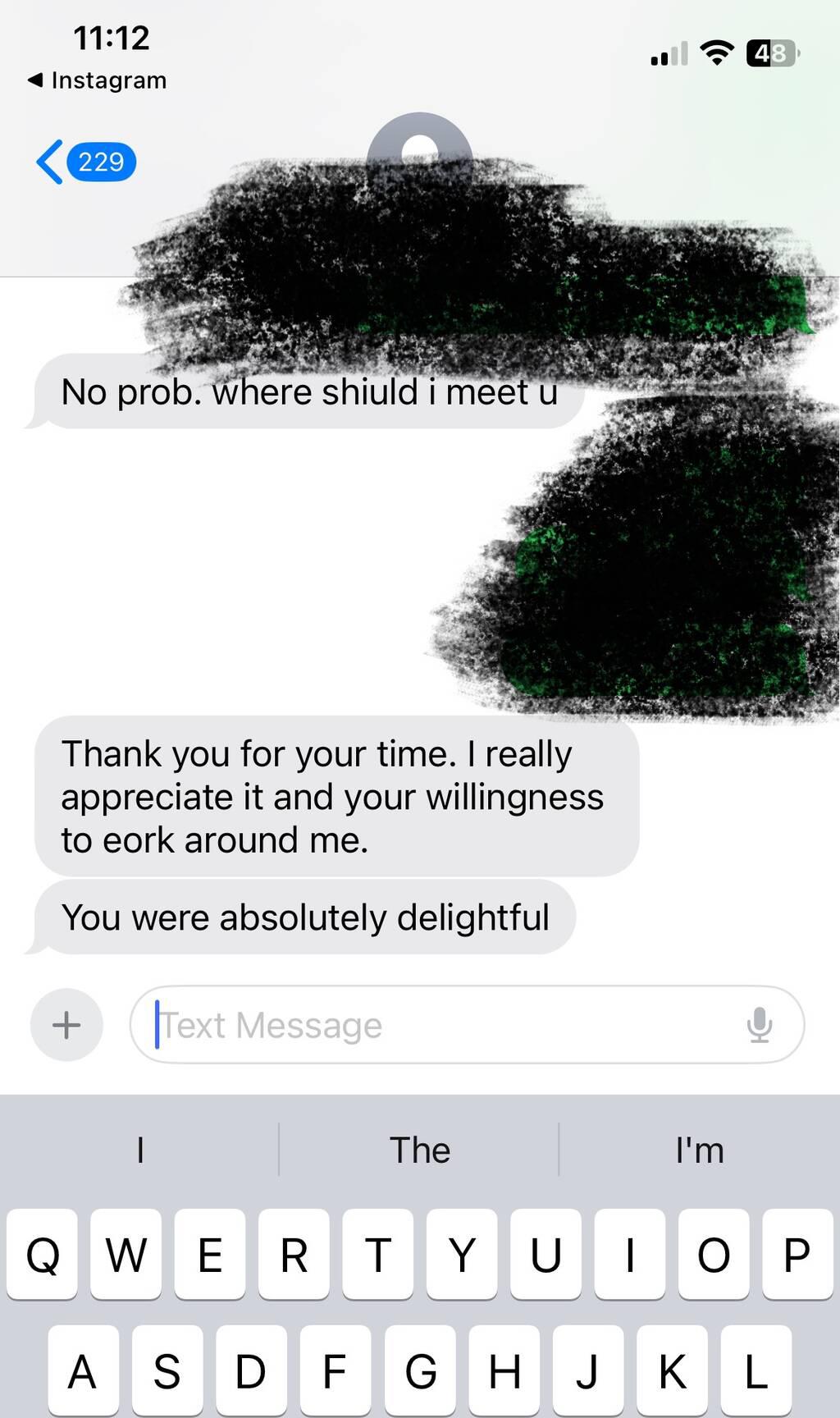
Task: Insert the suggested word "The"
Action: 419,1150
